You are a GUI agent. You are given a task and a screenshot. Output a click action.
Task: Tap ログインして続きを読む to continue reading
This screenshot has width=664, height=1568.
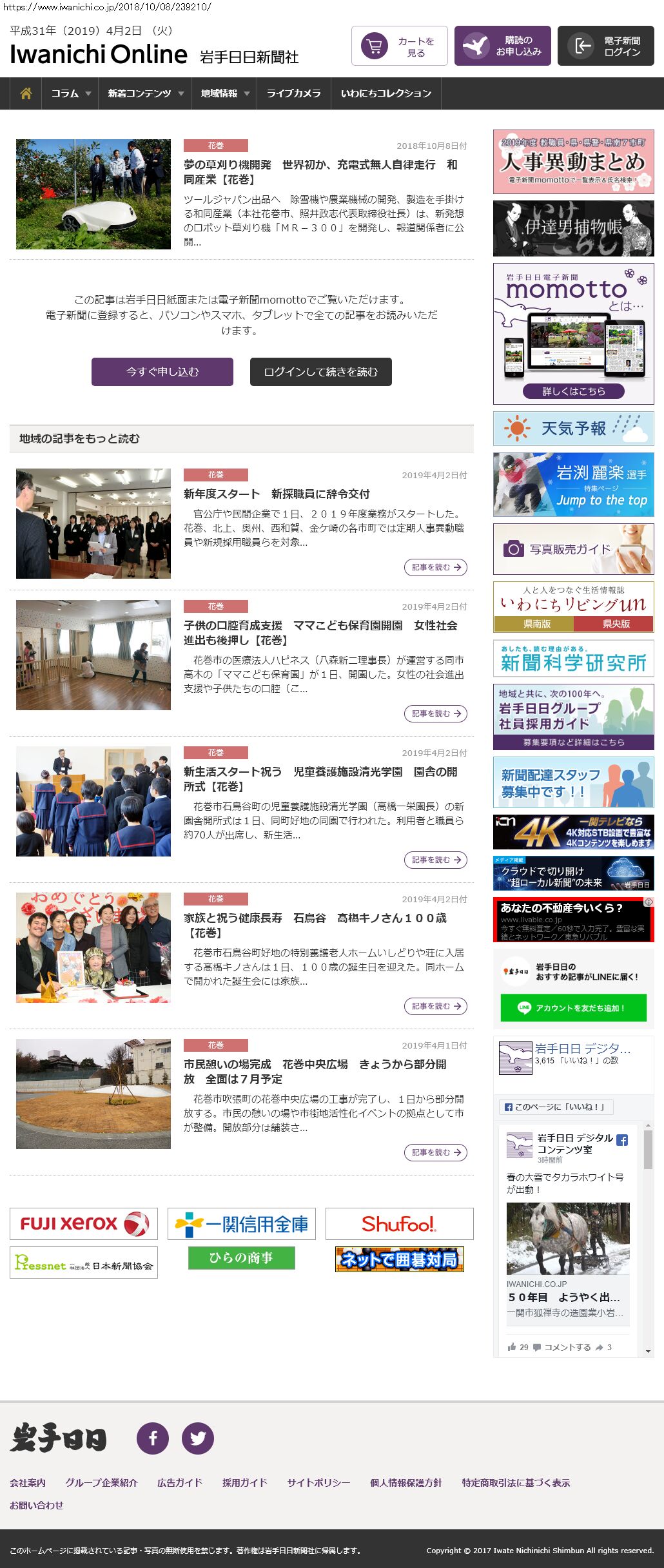[320, 372]
